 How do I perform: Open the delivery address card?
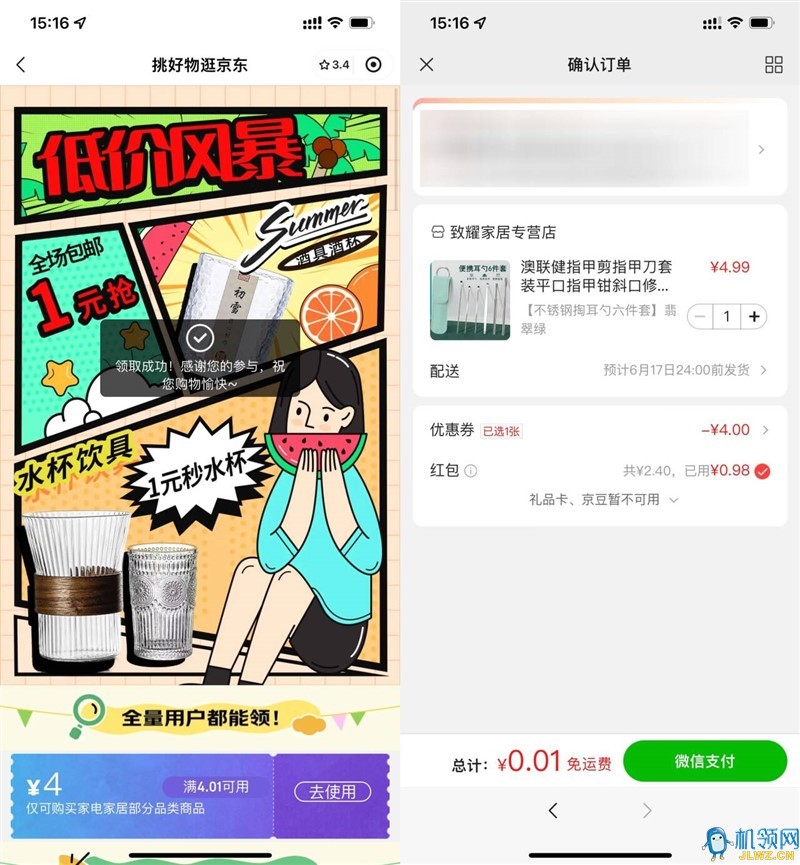(600, 148)
